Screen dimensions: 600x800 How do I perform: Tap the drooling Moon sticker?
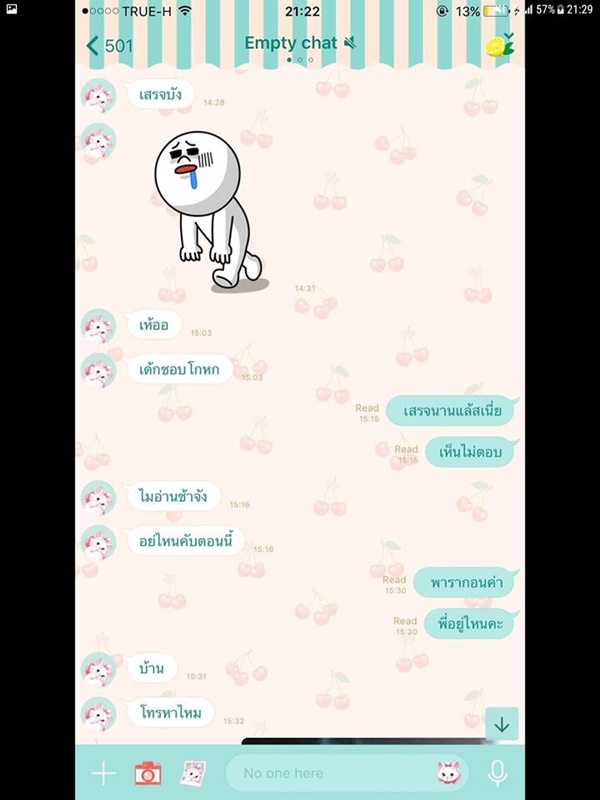(x=212, y=212)
